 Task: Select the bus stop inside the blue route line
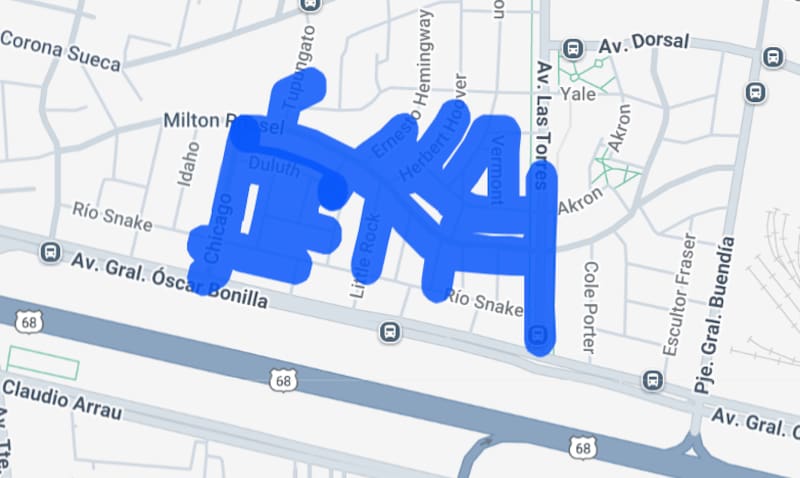coord(540,333)
